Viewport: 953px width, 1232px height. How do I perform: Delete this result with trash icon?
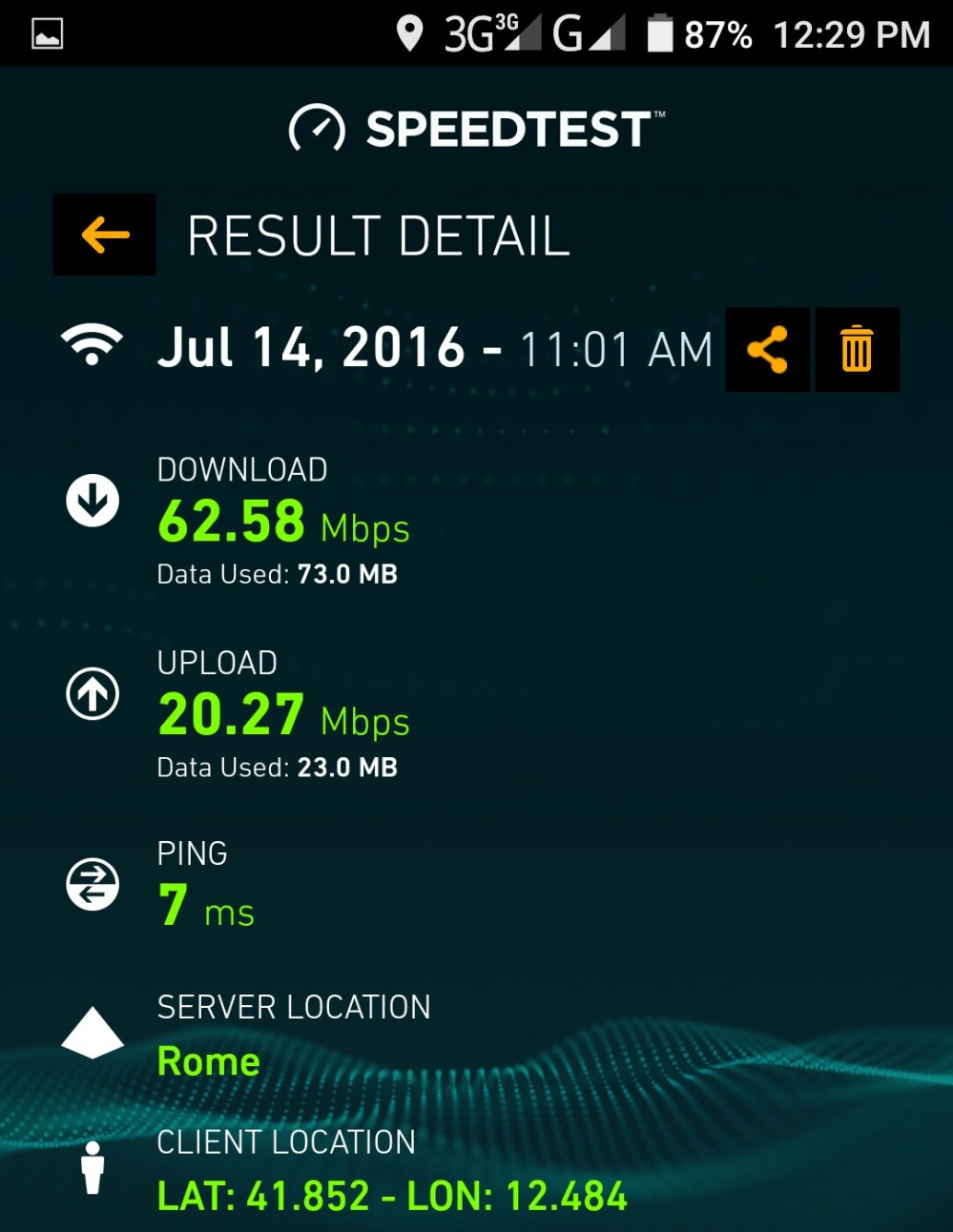(857, 349)
